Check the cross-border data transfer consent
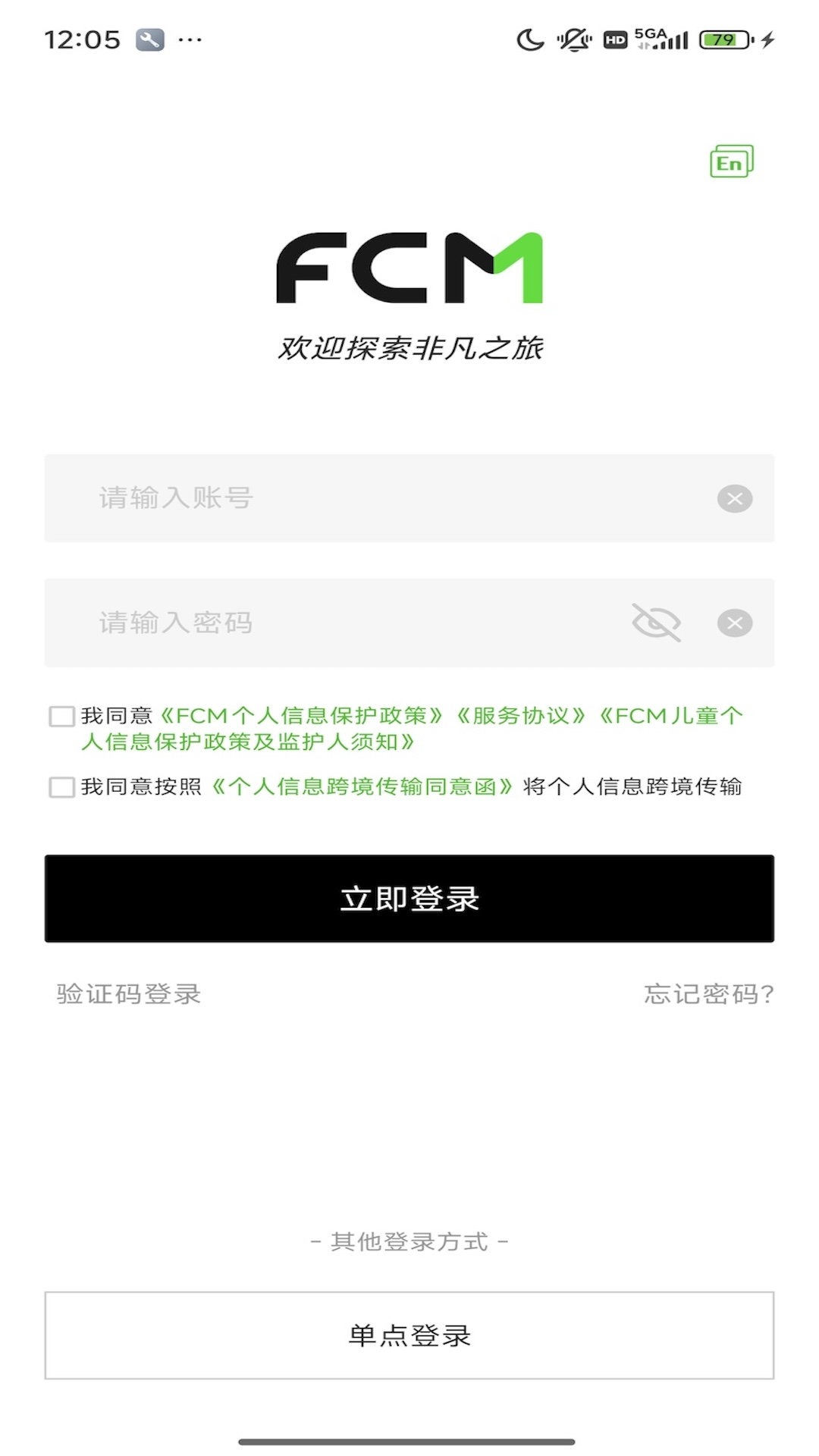The width and height of the screenshot is (819, 1456). coord(62,789)
